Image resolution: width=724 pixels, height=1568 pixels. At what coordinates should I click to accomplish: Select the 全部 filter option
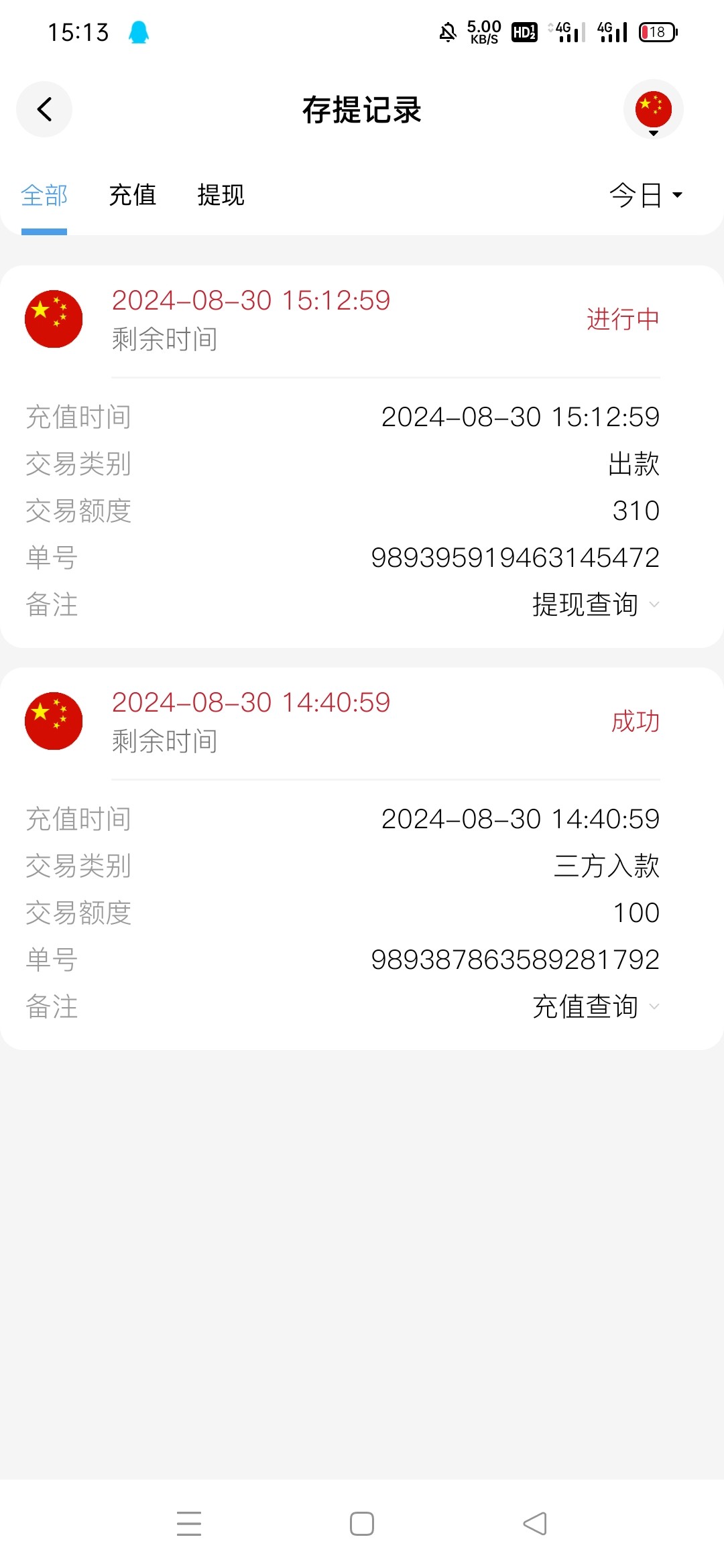[44, 194]
